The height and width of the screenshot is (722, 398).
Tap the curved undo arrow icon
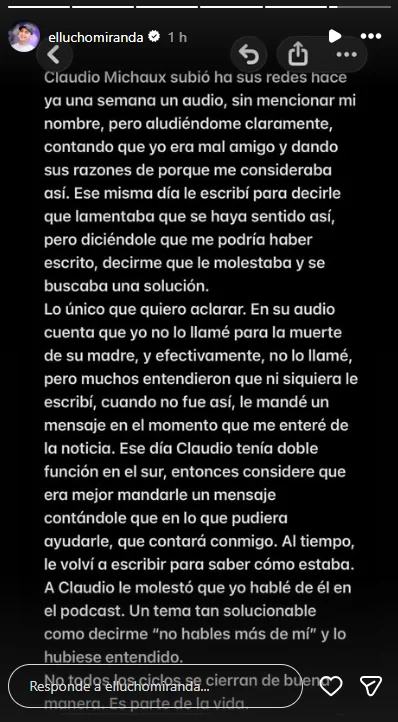pos(249,55)
